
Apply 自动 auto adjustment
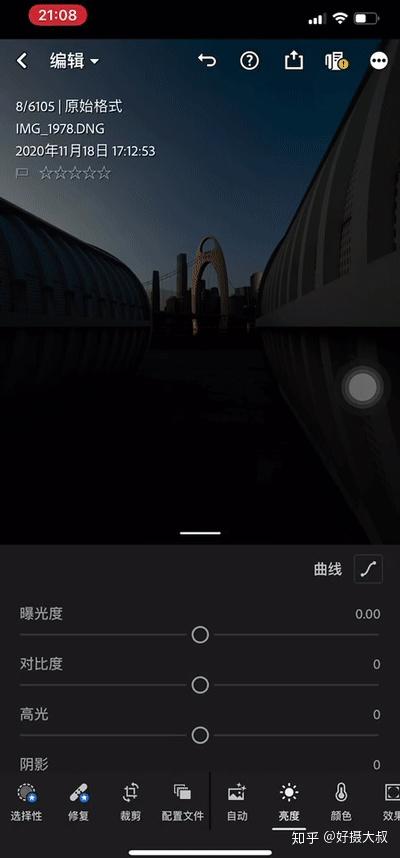tap(237, 802)
